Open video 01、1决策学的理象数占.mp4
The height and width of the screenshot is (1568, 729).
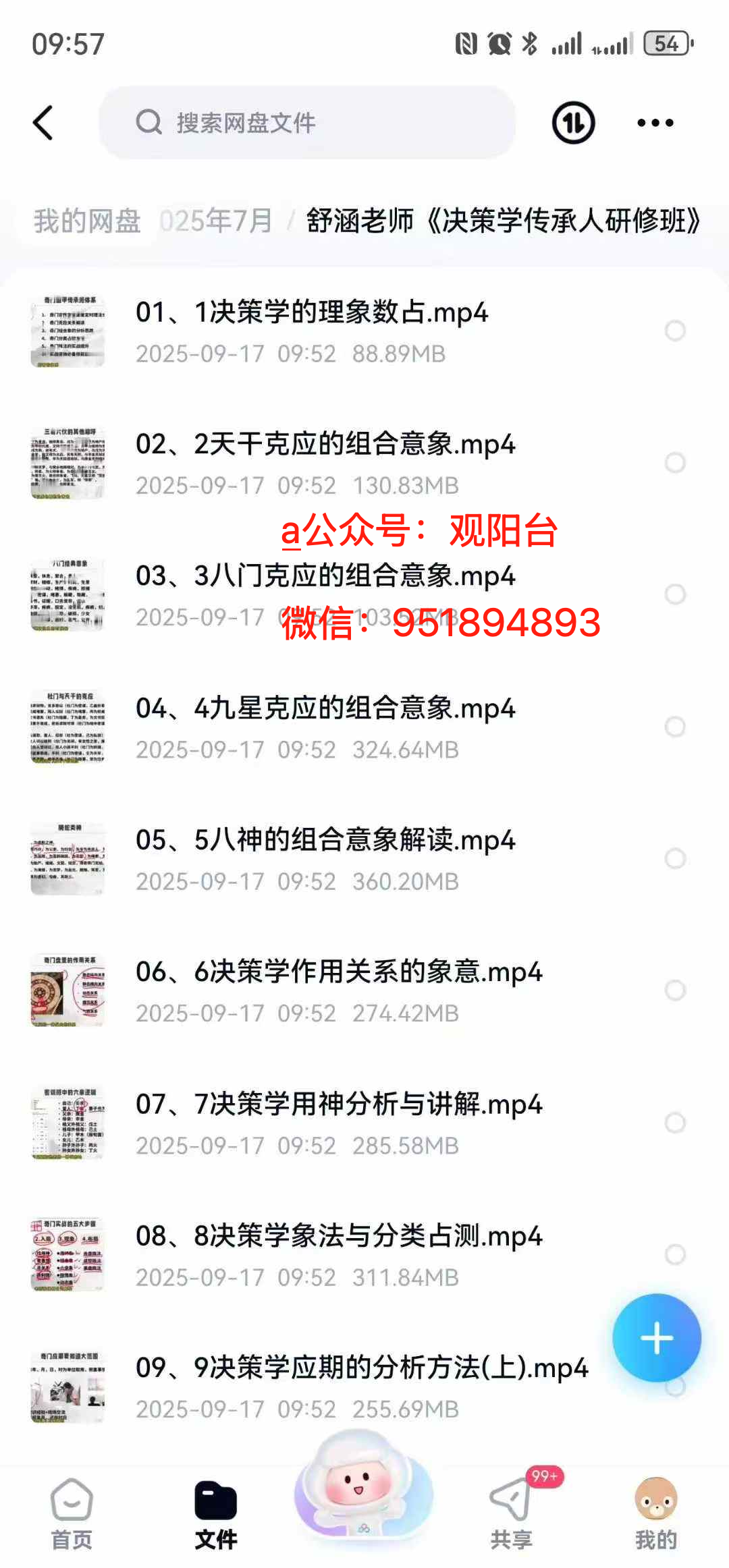[311, 313]
